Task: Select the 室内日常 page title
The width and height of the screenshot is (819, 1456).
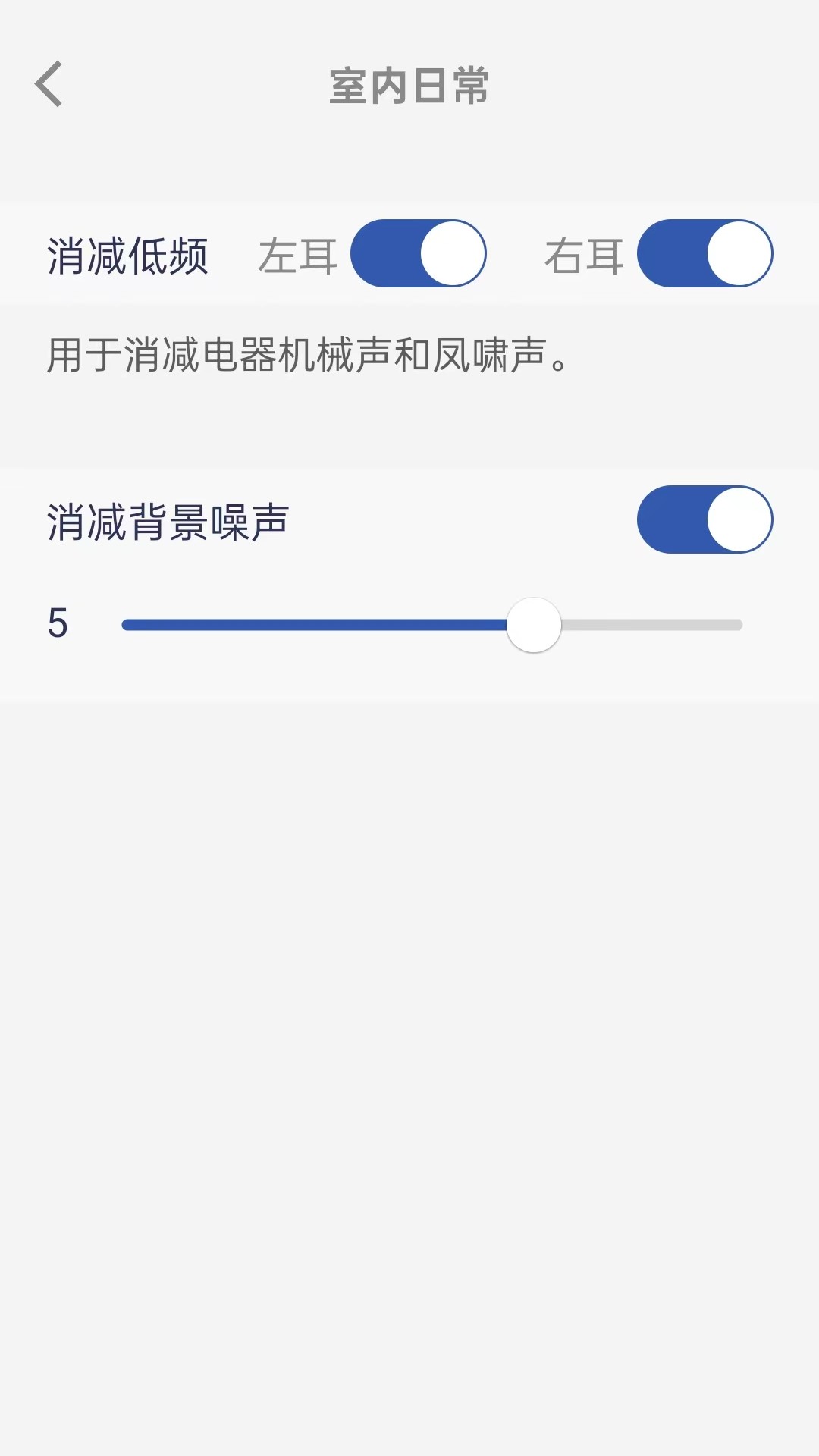Action: [409, 85]
